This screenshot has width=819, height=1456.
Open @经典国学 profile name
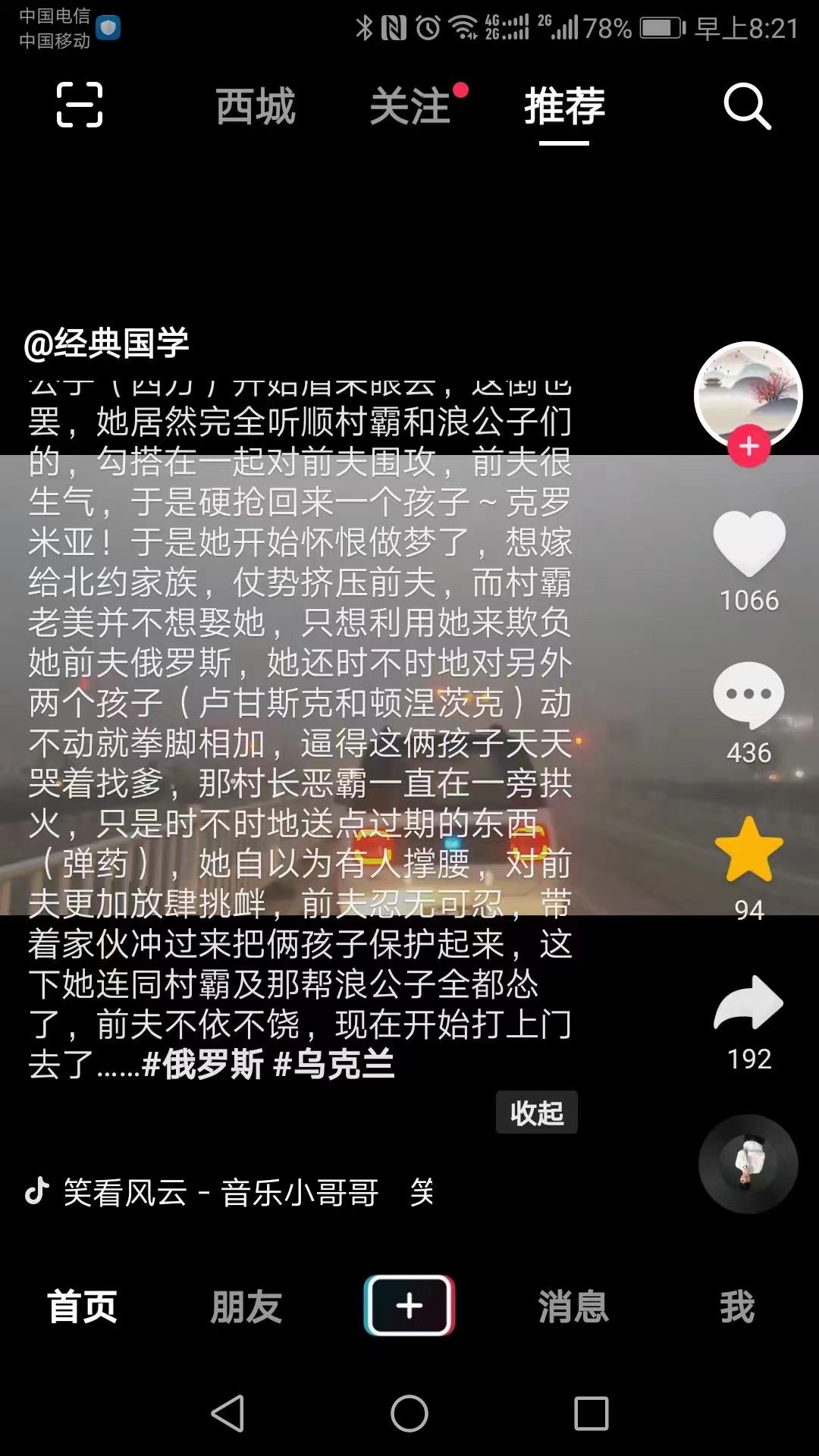pyautogui.click(x=106, y=344)
